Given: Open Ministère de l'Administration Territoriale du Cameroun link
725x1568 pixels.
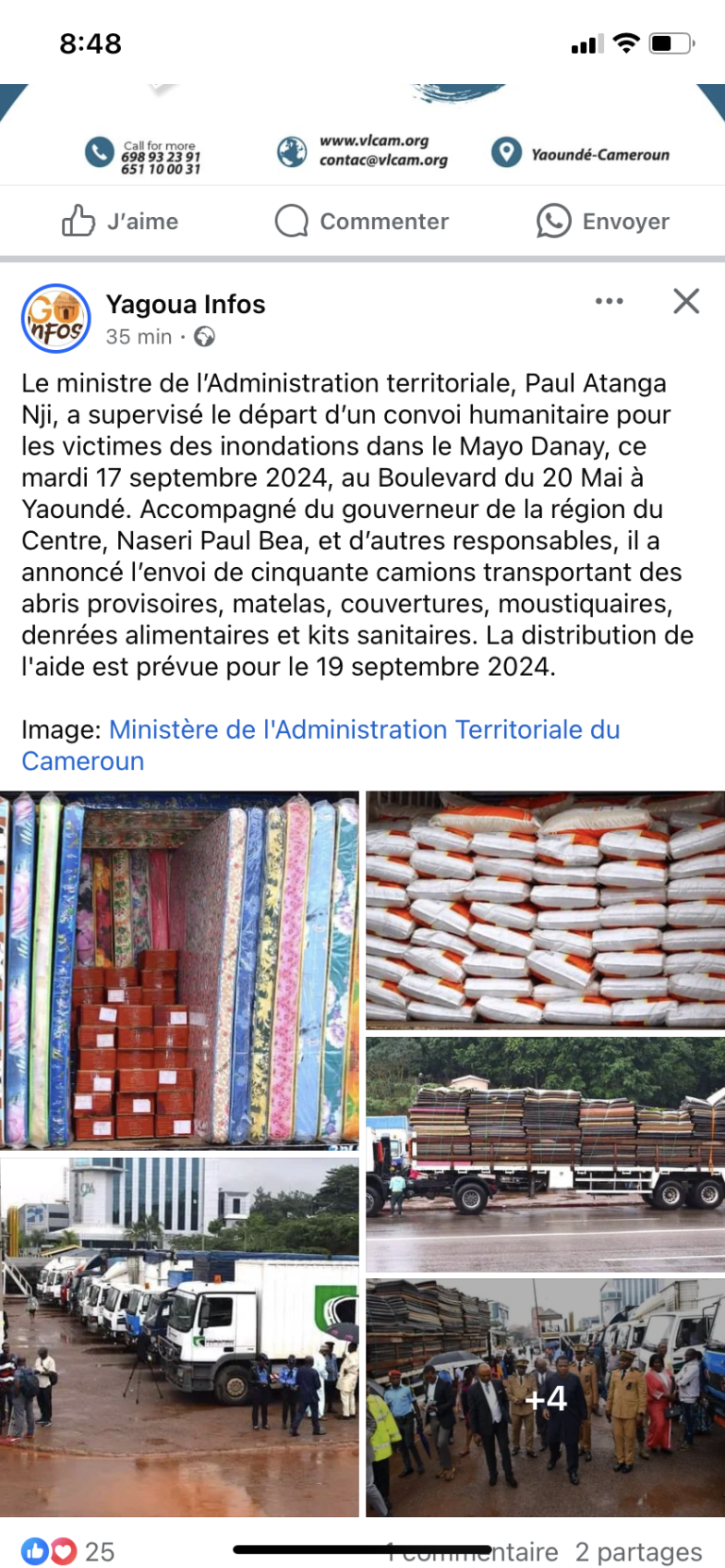Looking at the screenshot, I should [321, 745].
